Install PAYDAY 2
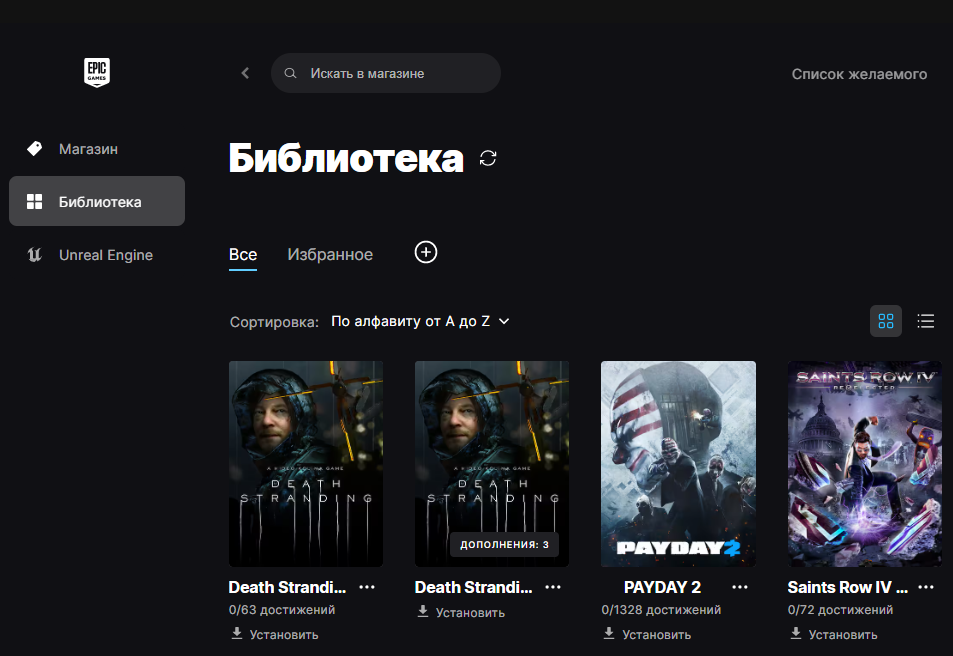This screenshot has width=953, height=656. [655, 634]
